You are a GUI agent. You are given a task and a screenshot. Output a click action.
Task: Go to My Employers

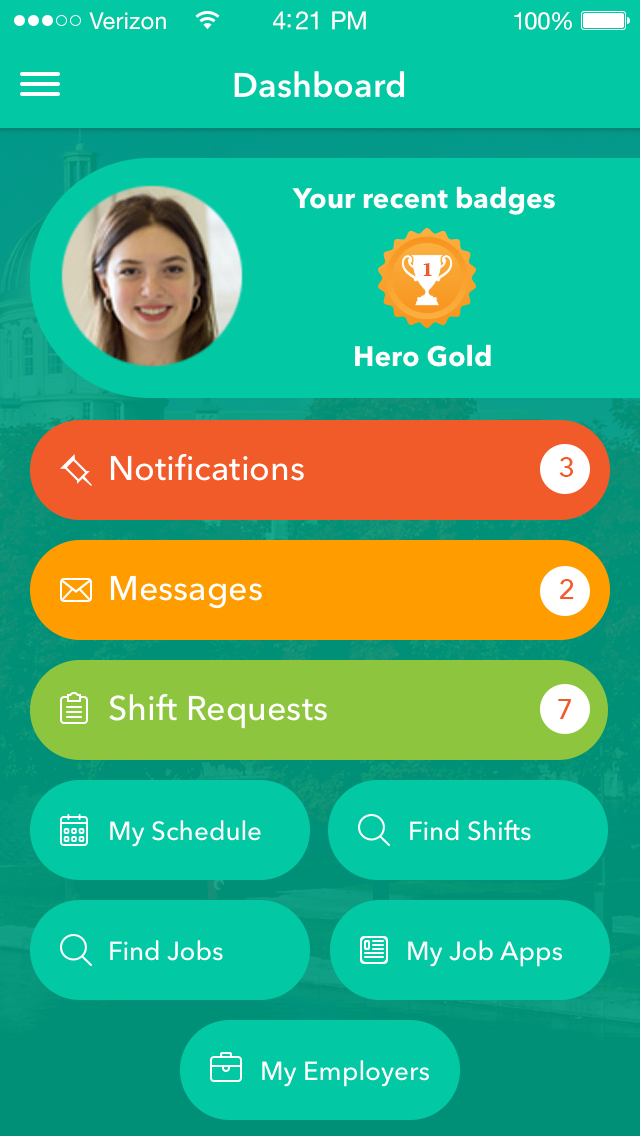(320, 1070)
